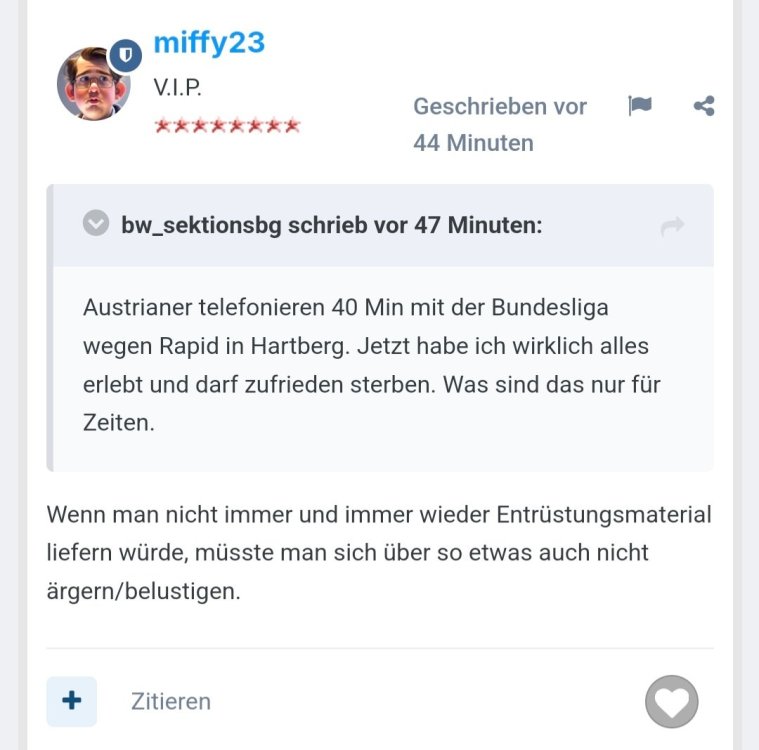Open the 'Geschrieben vor 44 Minuten' timestamp link
This screenshot has width=759, height=750.
500,124
